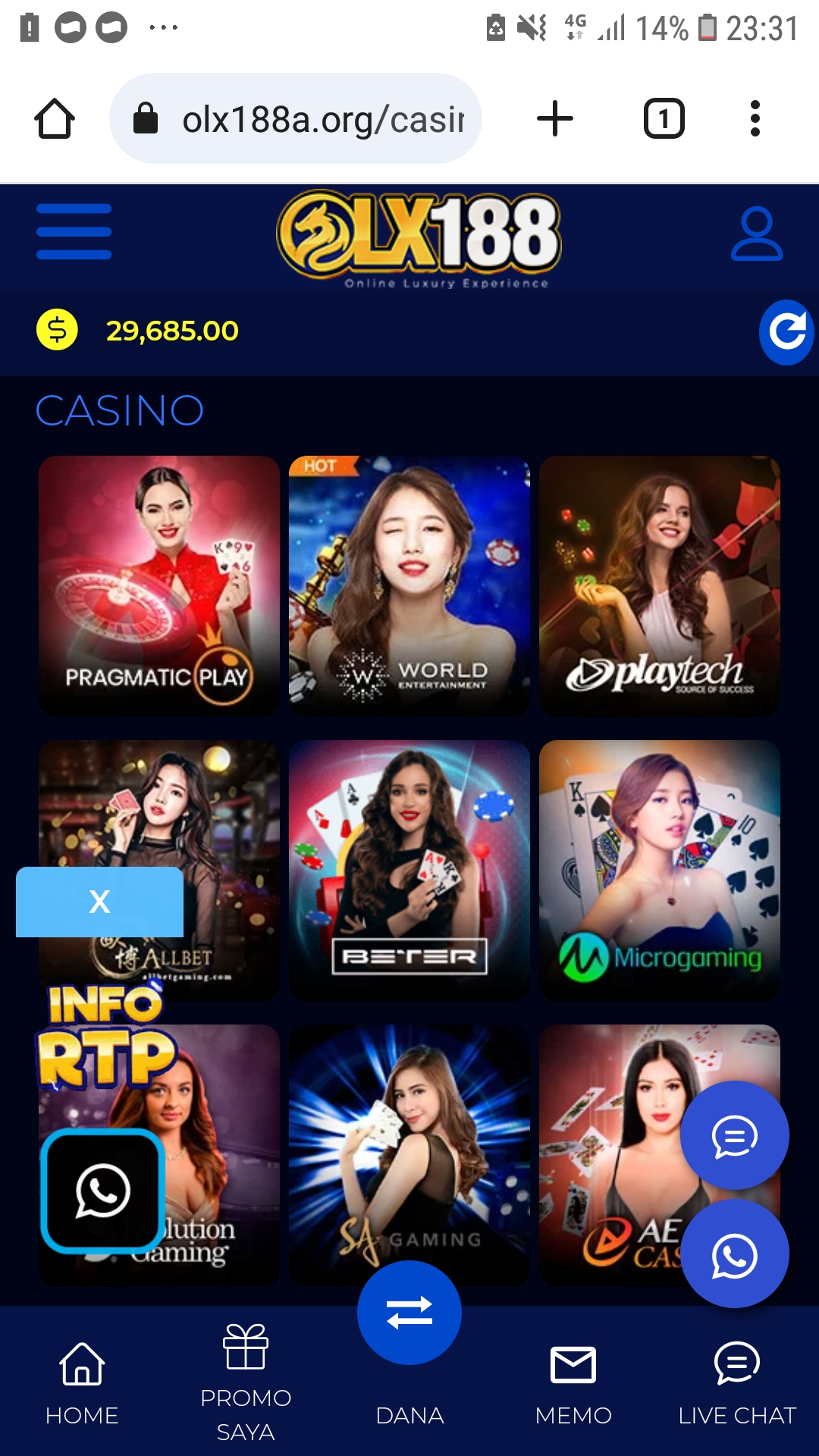Screen dimensions: 819x1456
Task: Open the user profile icon
Action: (756, 234)
